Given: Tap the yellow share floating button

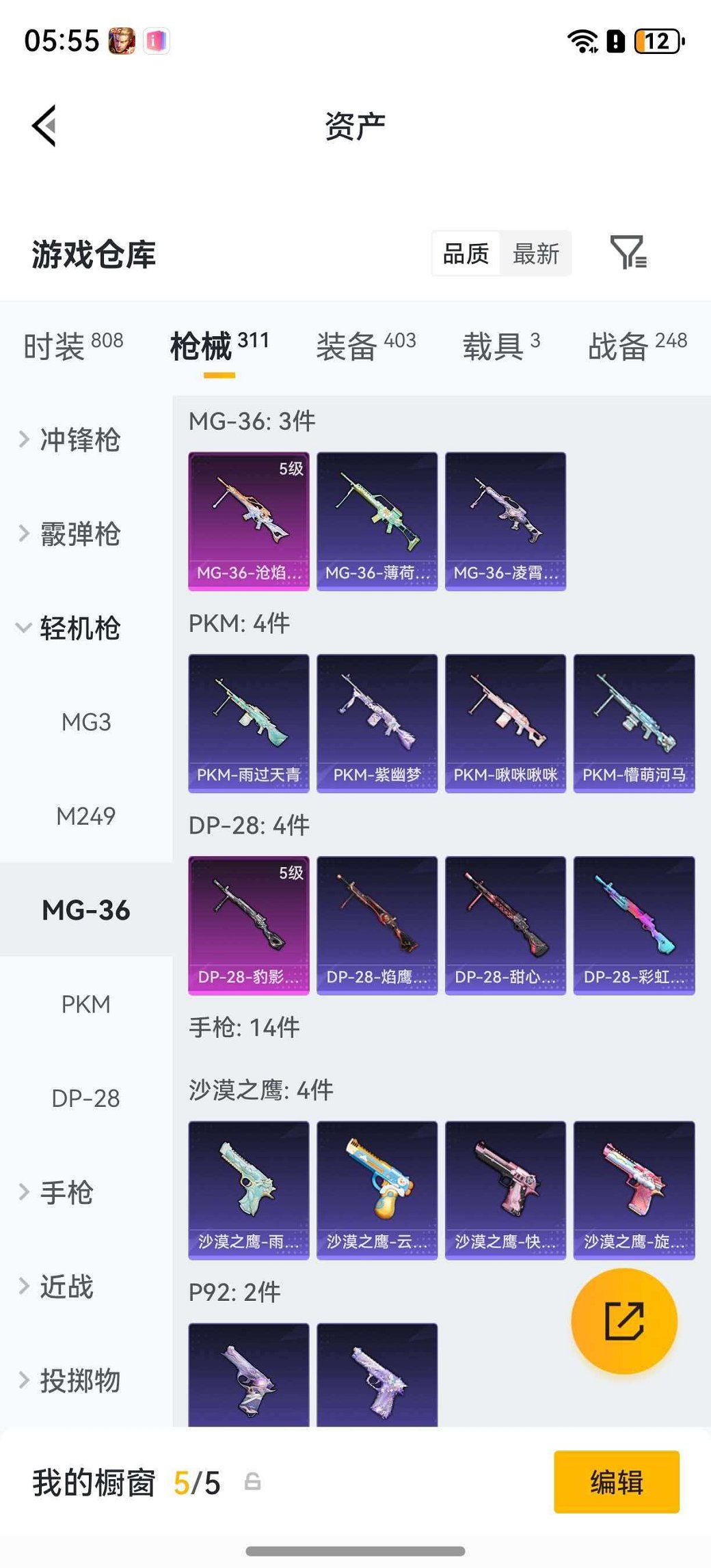Looking at the screenshot, I should tap(624, 1321).
